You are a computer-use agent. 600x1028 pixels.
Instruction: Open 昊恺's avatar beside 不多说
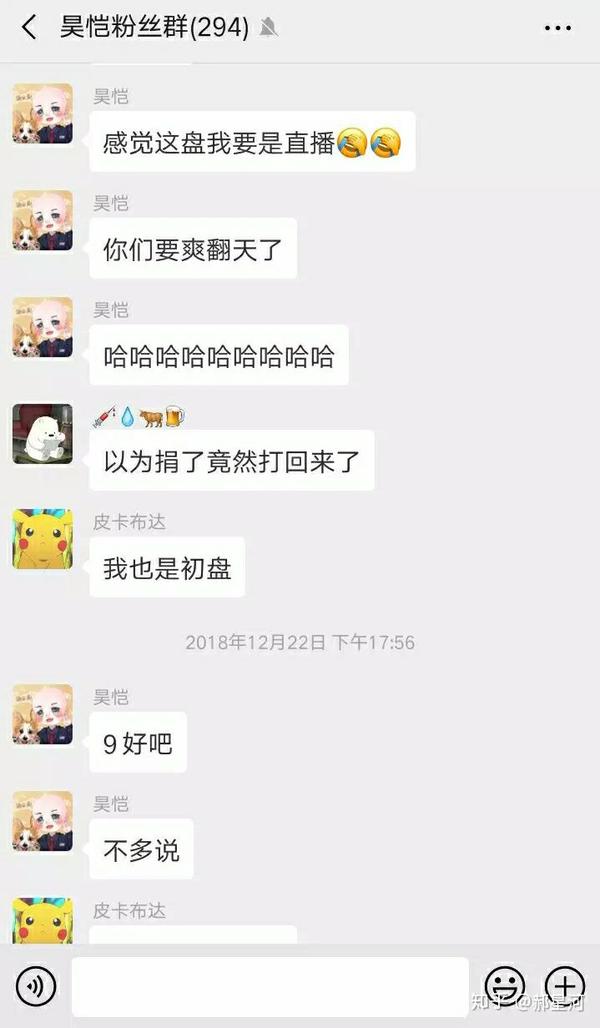43,821
